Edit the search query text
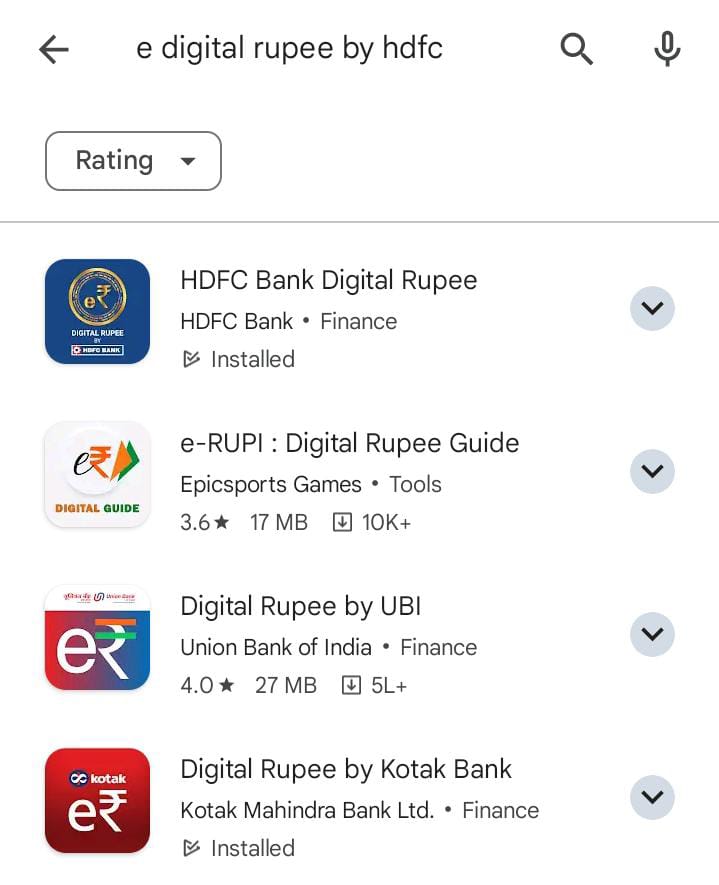 (289, 48)
